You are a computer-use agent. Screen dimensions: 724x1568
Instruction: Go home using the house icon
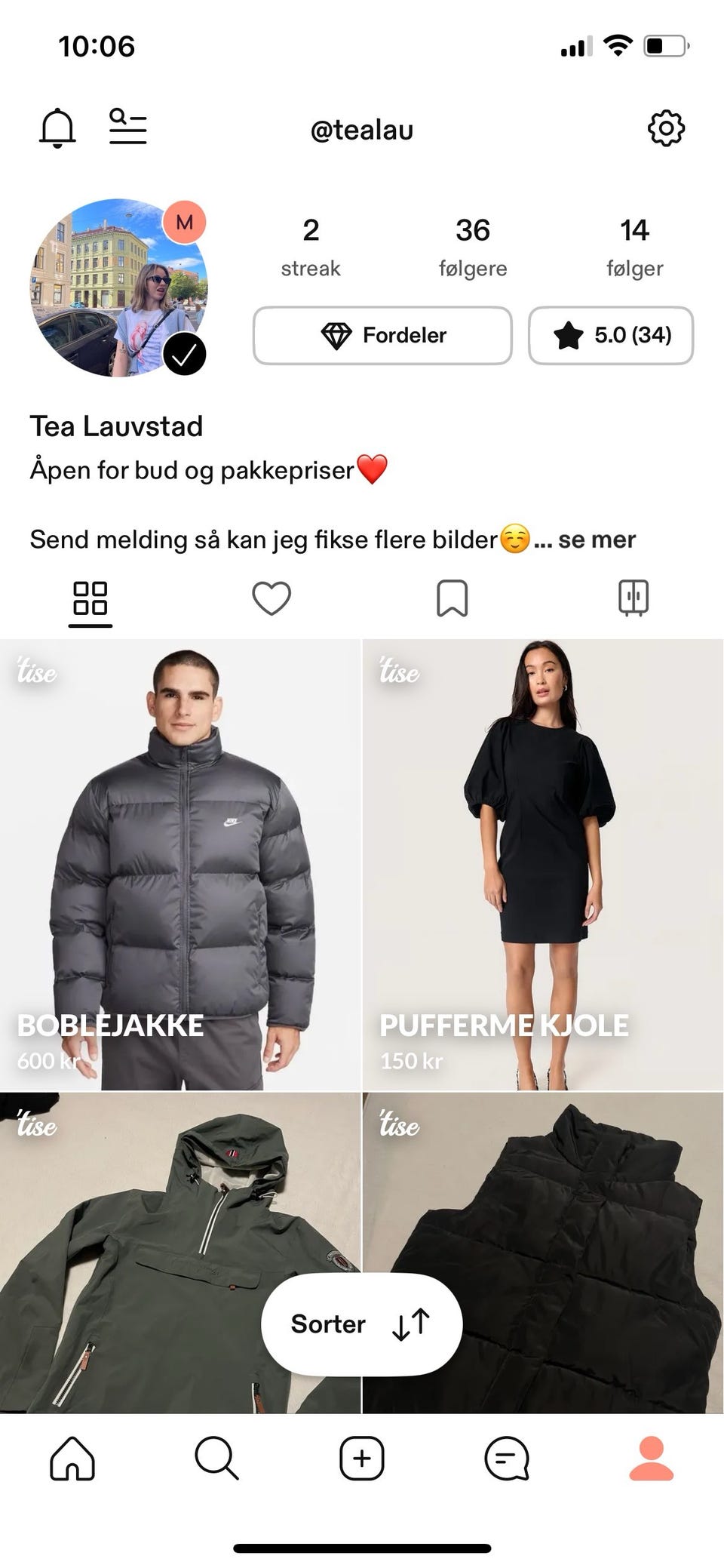72,1459
